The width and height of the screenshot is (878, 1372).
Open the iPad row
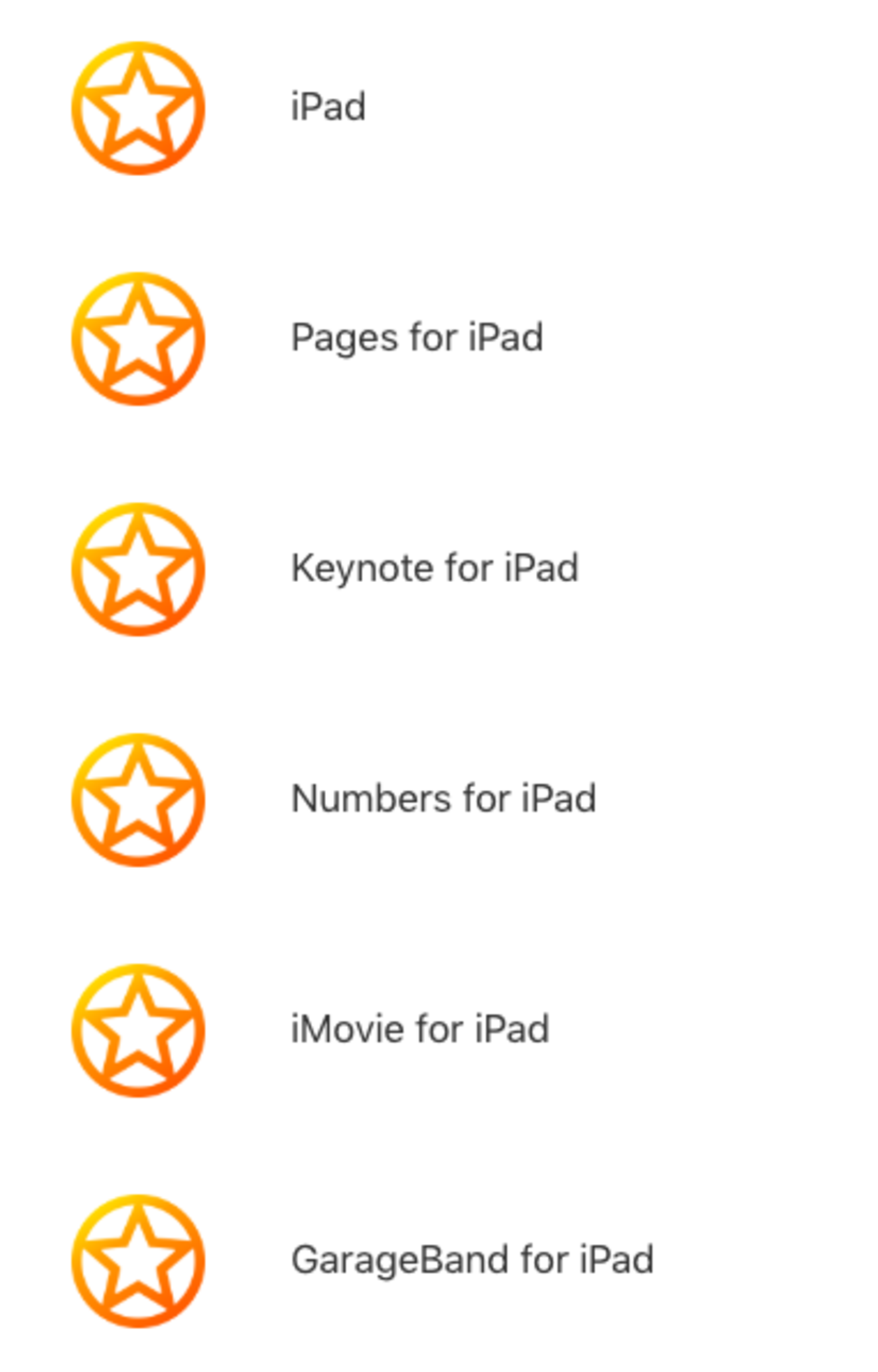(327, 107)
